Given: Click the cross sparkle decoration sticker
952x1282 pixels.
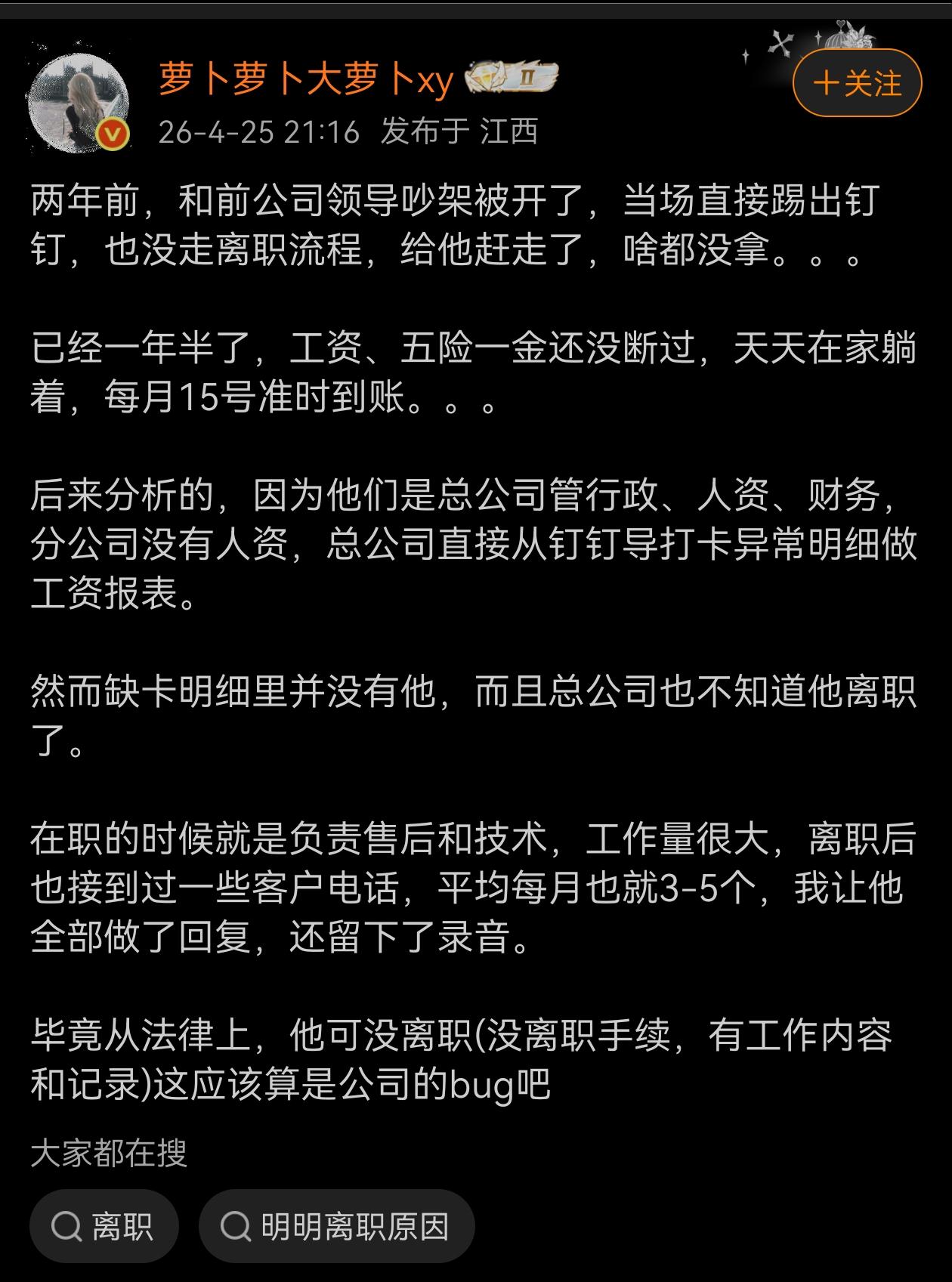Looking at the screenshot, I should tap(780, 43).
